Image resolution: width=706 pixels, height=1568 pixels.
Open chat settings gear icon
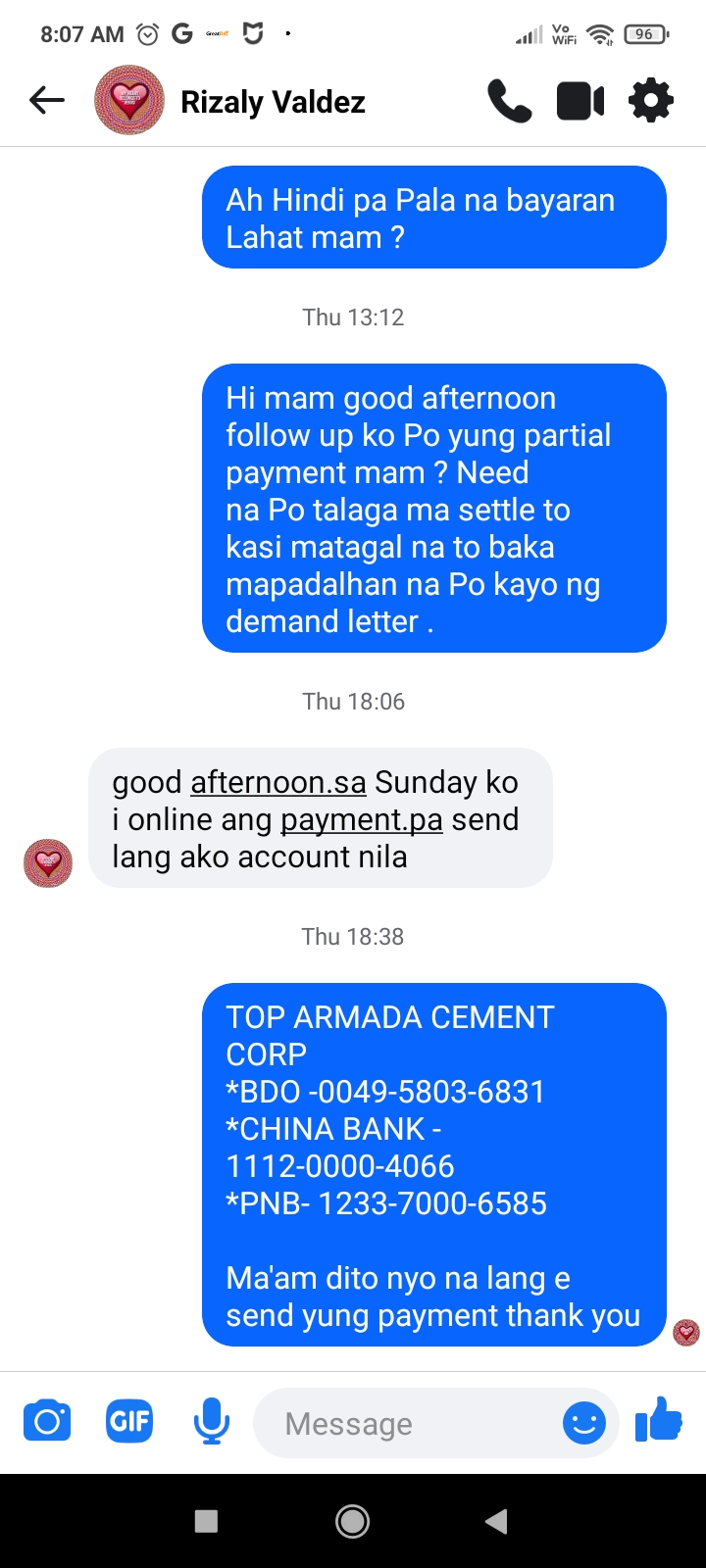651,101
